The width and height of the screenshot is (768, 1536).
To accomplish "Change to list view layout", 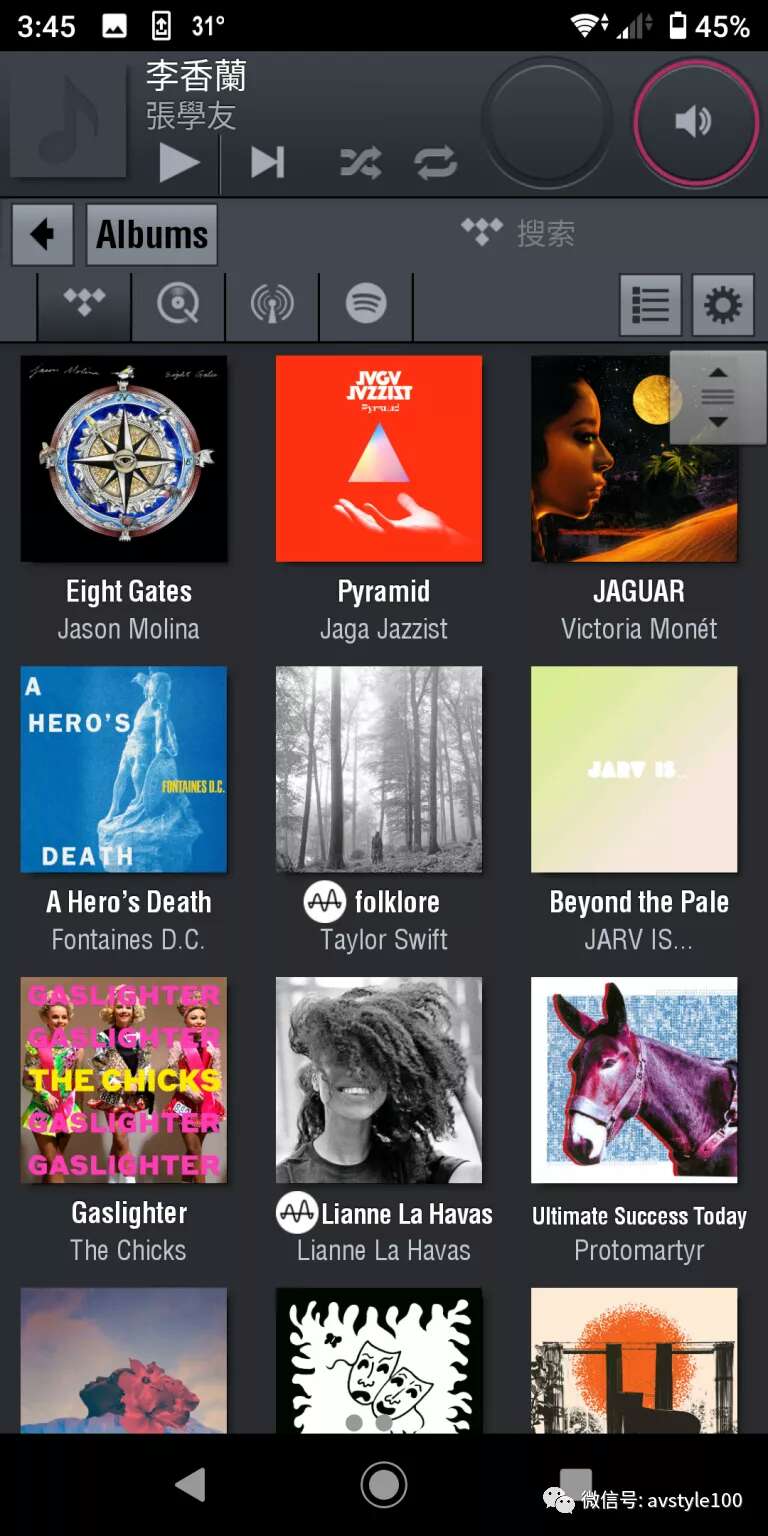I will tap(650, 305).
